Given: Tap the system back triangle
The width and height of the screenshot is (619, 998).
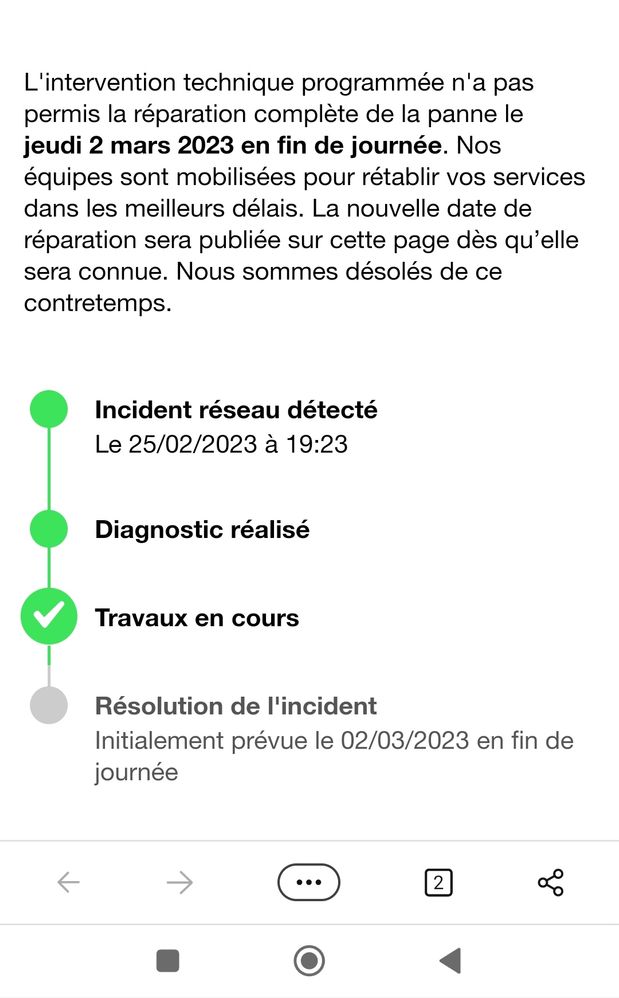Looking at the screenshot, I should [x=450, y=961].
